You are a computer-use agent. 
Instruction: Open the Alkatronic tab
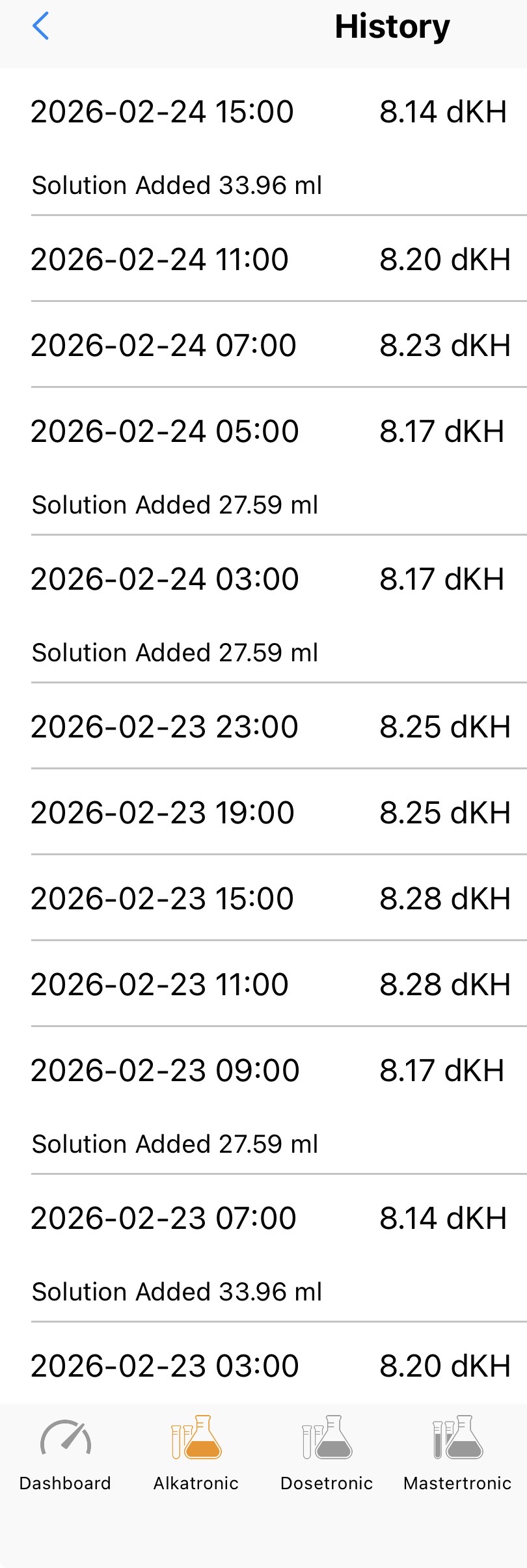(x=196, y=1453)
